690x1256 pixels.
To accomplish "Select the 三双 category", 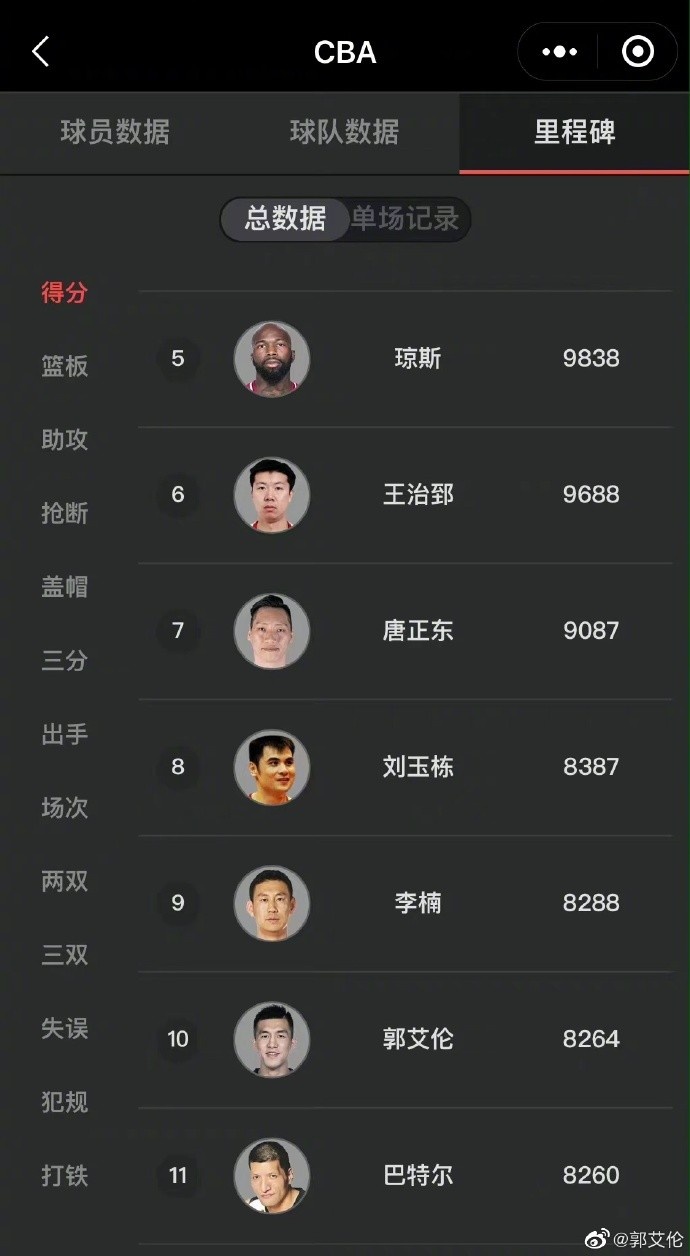I will pyautogui.click(x=65, y=955).
